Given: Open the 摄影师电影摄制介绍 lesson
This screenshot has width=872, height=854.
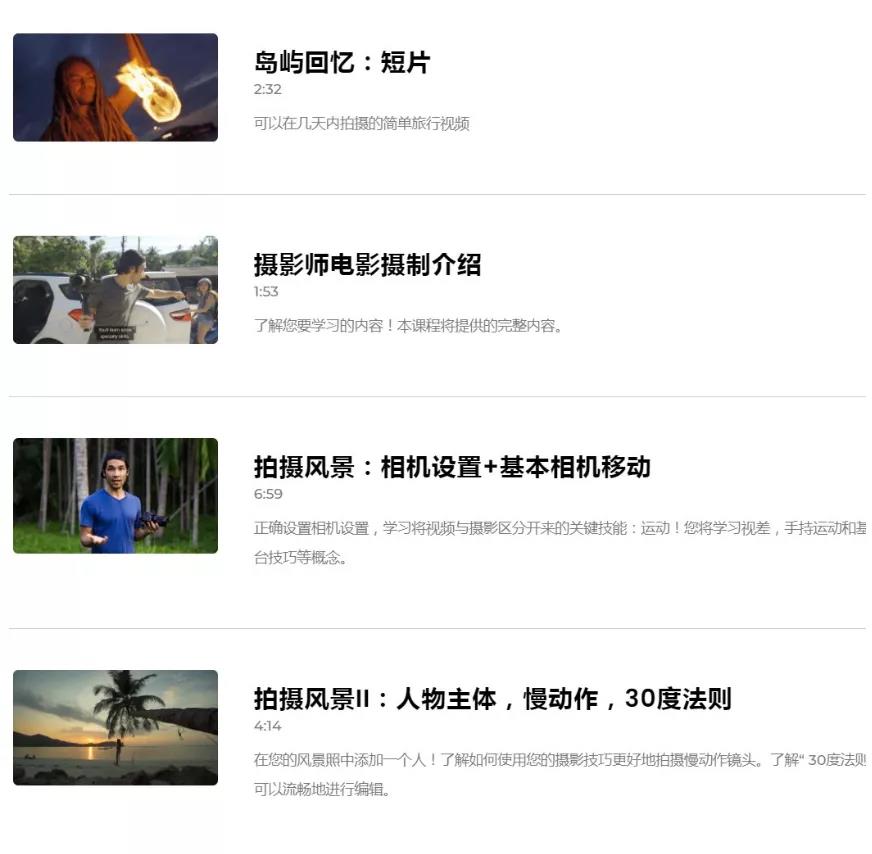Looking at the screenshot, I should pyautogui.click(x=367, y=265).
